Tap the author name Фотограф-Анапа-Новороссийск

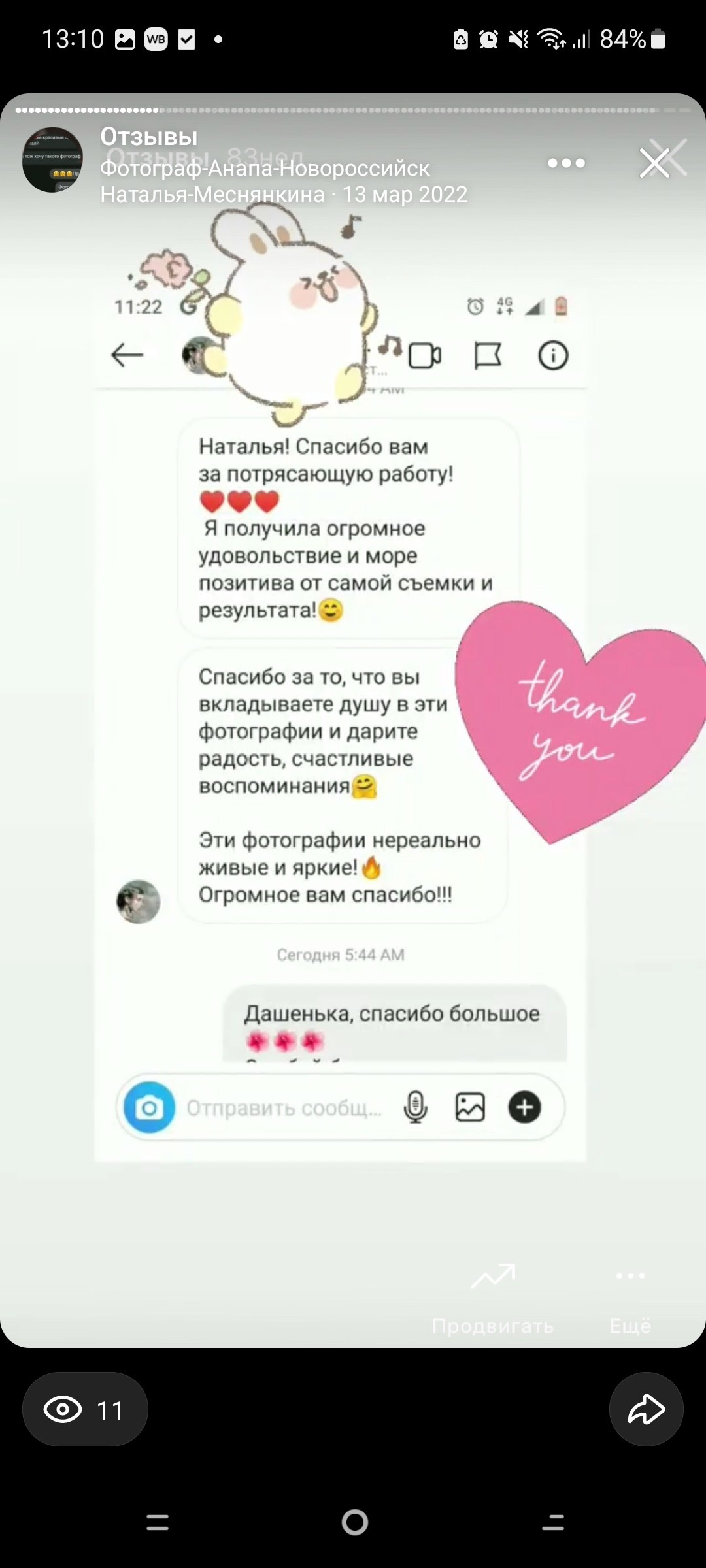tap(265, 170)
